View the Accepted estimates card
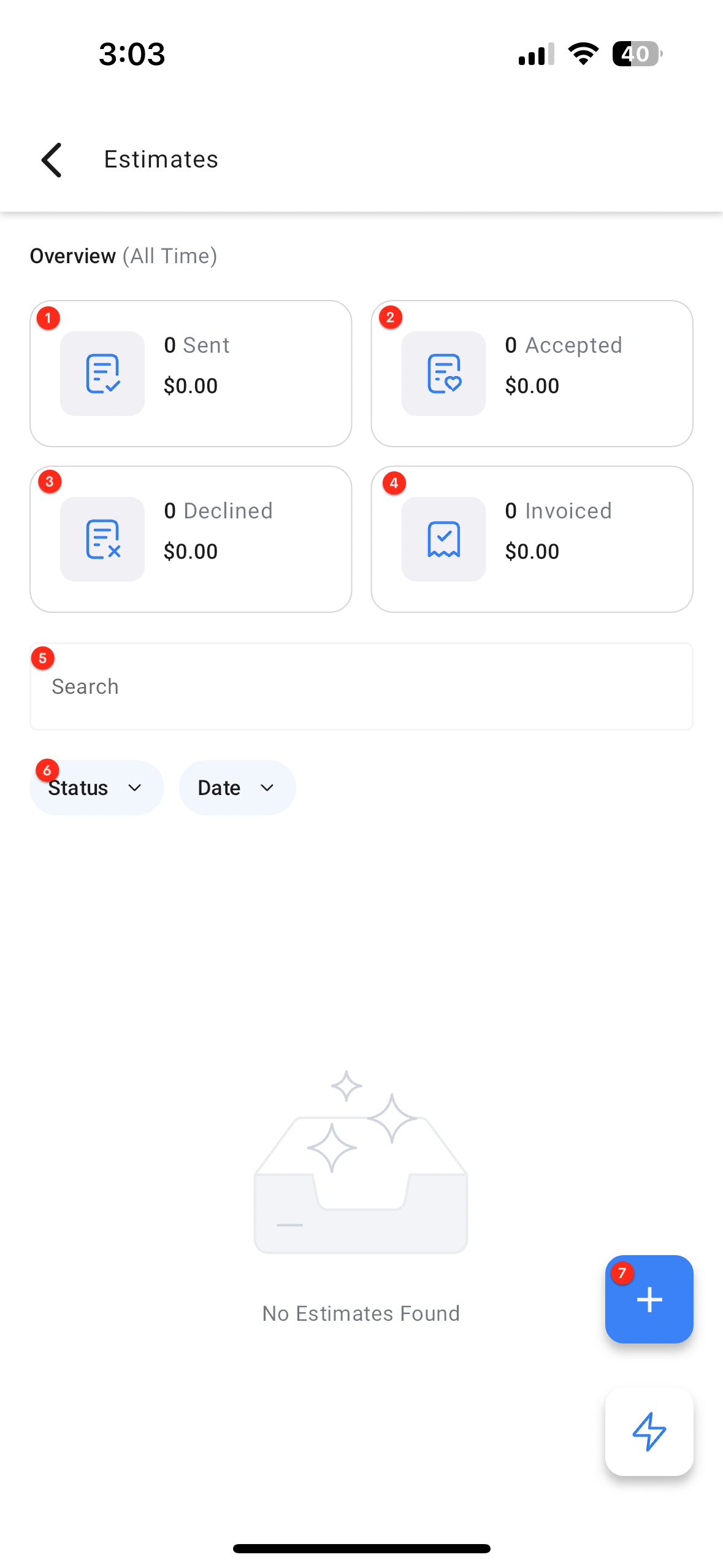Viewport: 723px width, 1568px height. click(x=532, y=374)
